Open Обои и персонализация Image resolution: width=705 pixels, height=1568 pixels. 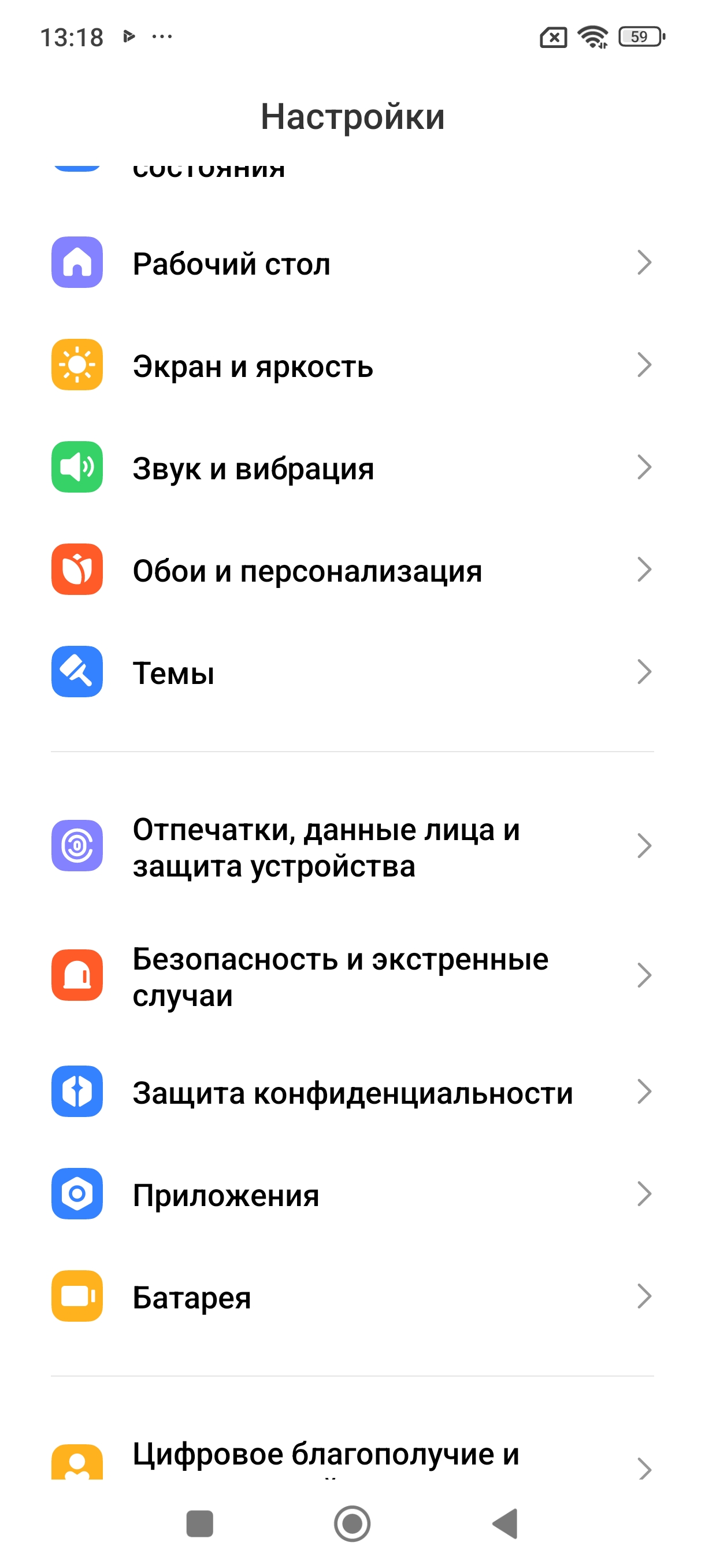[x=352, y=569]
